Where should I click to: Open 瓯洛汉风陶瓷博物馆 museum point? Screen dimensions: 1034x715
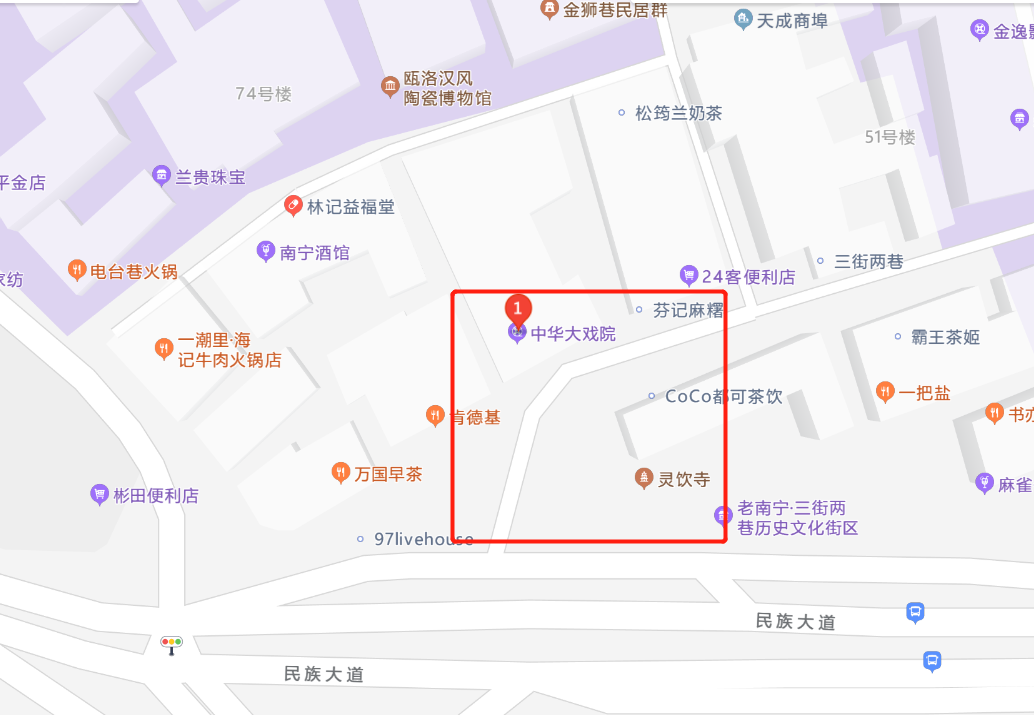point(390,88)
